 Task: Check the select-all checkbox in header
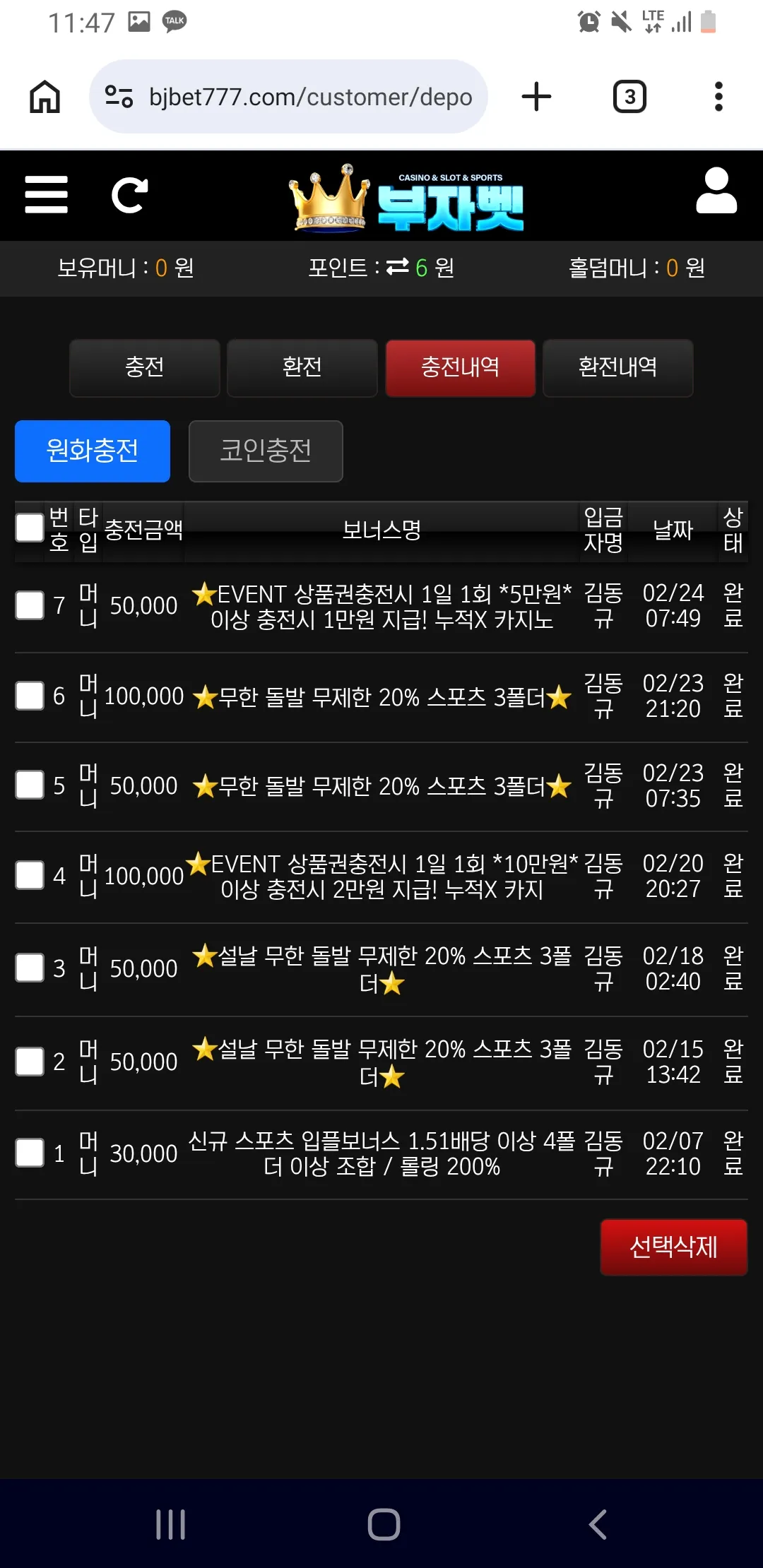tap(30, 528)
